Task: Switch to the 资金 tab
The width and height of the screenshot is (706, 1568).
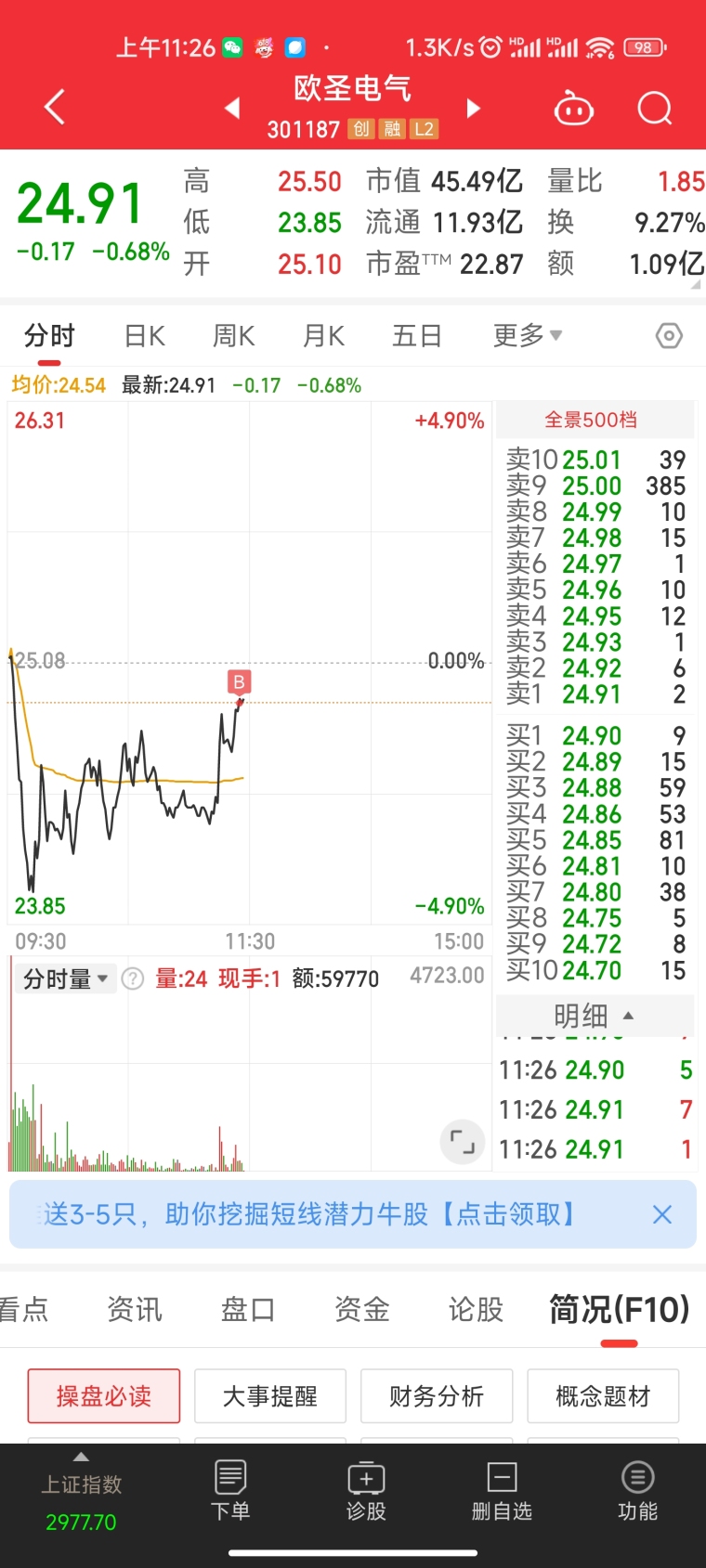Action: pyautogui.click(x=361, y=1309)
